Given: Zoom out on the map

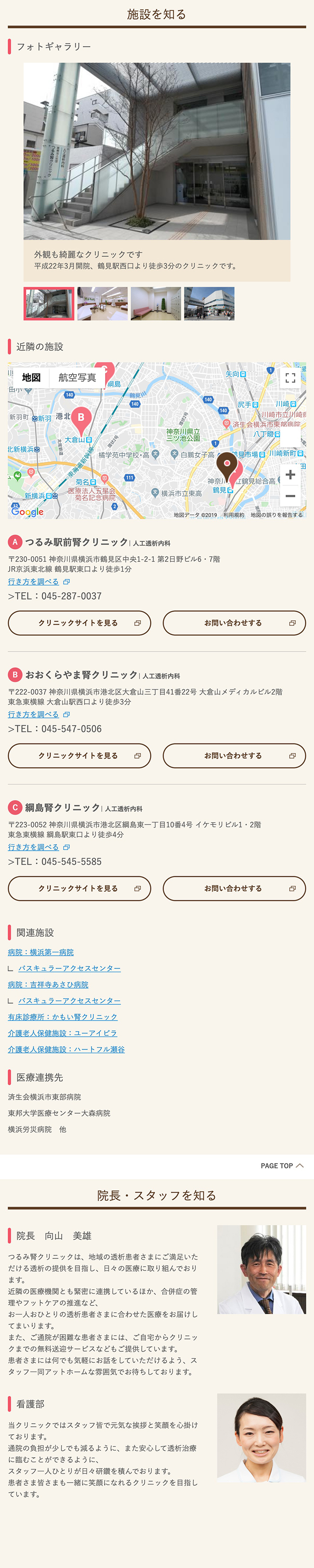Looking at the screenshot, I should pyautogui.click(x=290, y=496).
